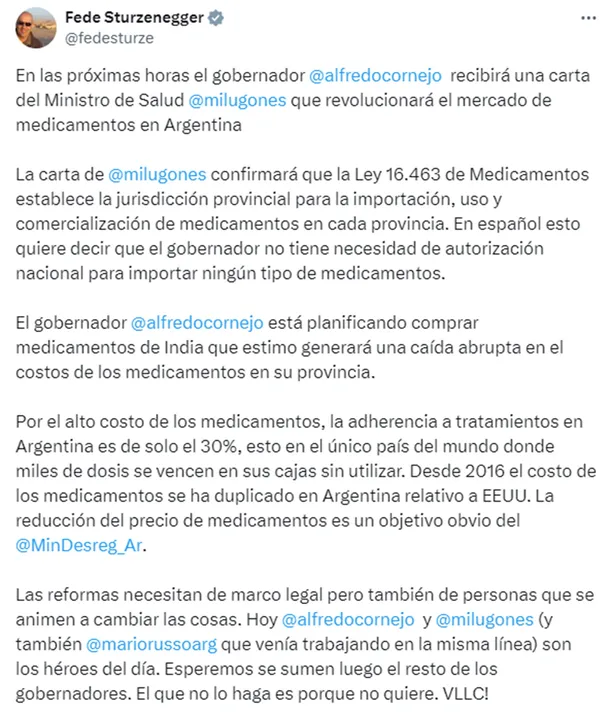Open Fede Sturzenegger's profile picture
This screenshot has width=610, height=713.
pyautogui.click(x=36, y=27)
